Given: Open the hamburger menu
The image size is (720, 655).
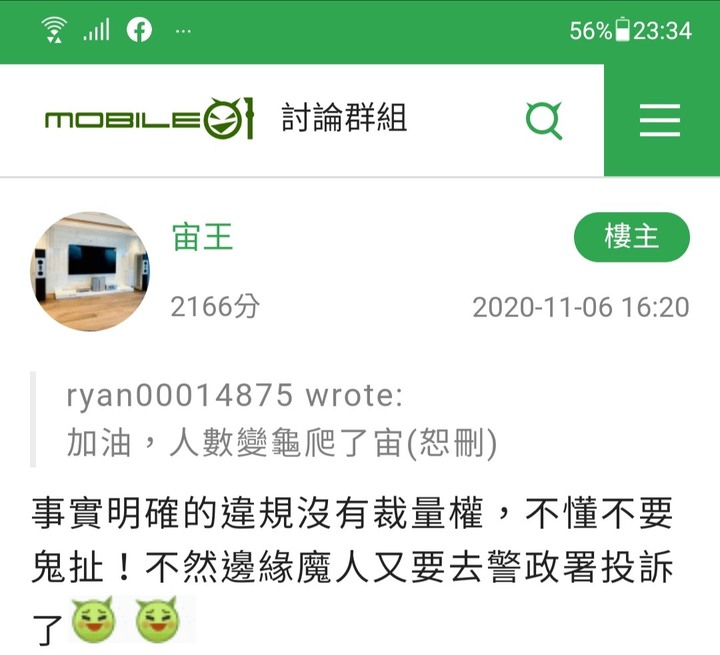Looking at the screenshot, I should [x=660, y=121].
